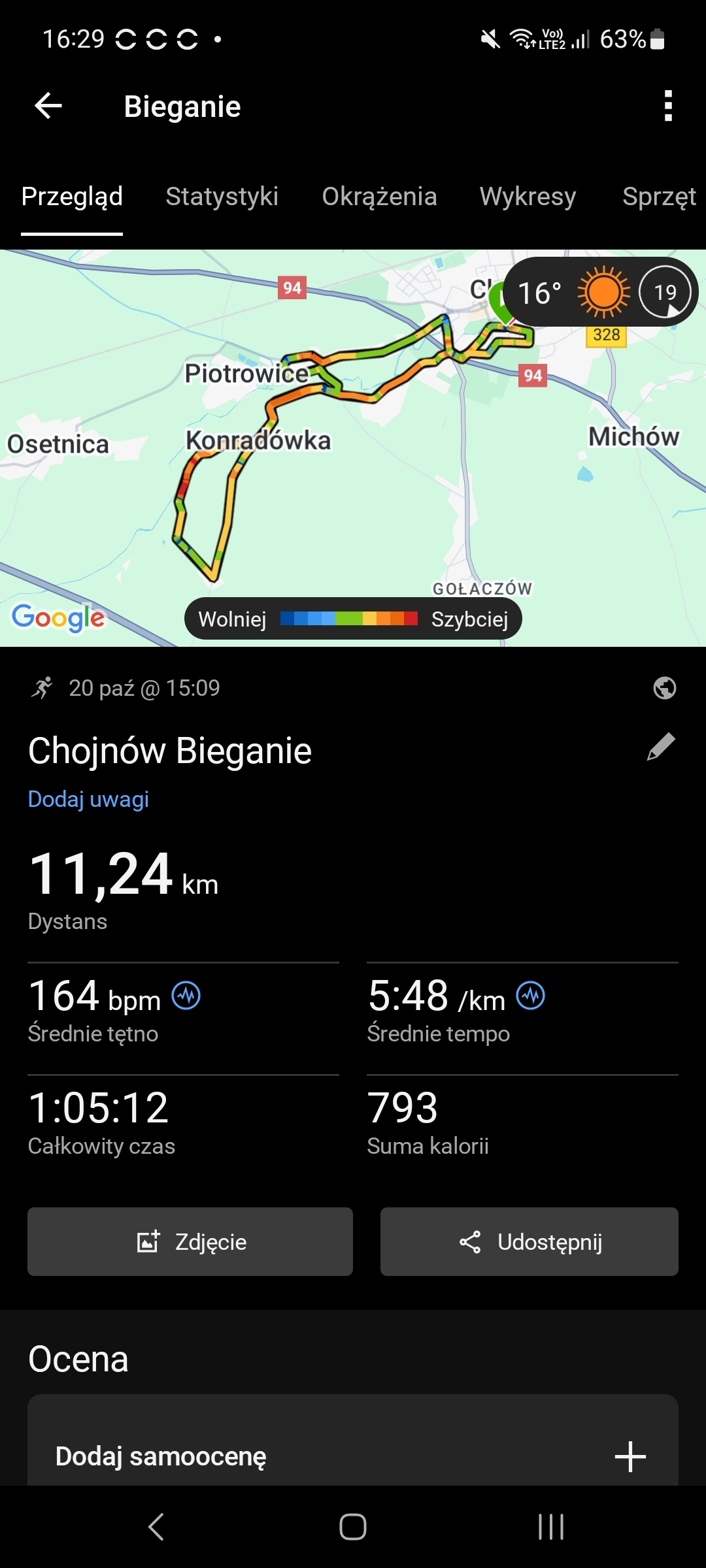Edit activity name with pencil icon
Viewport: 706px width, 1568px height.
pos(660,747)
